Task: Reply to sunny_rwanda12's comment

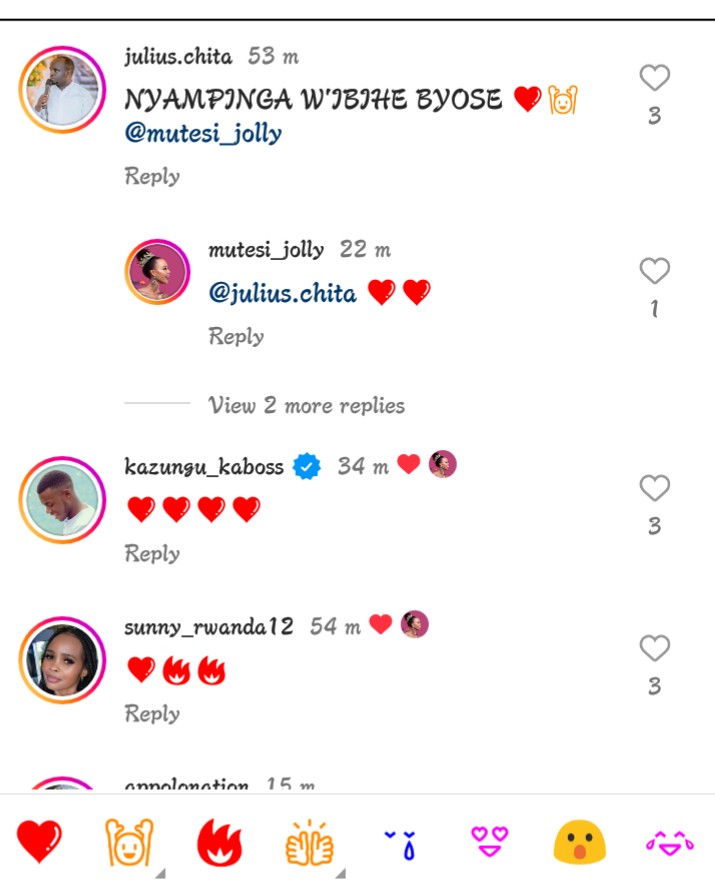Action: tap(152, 713)
